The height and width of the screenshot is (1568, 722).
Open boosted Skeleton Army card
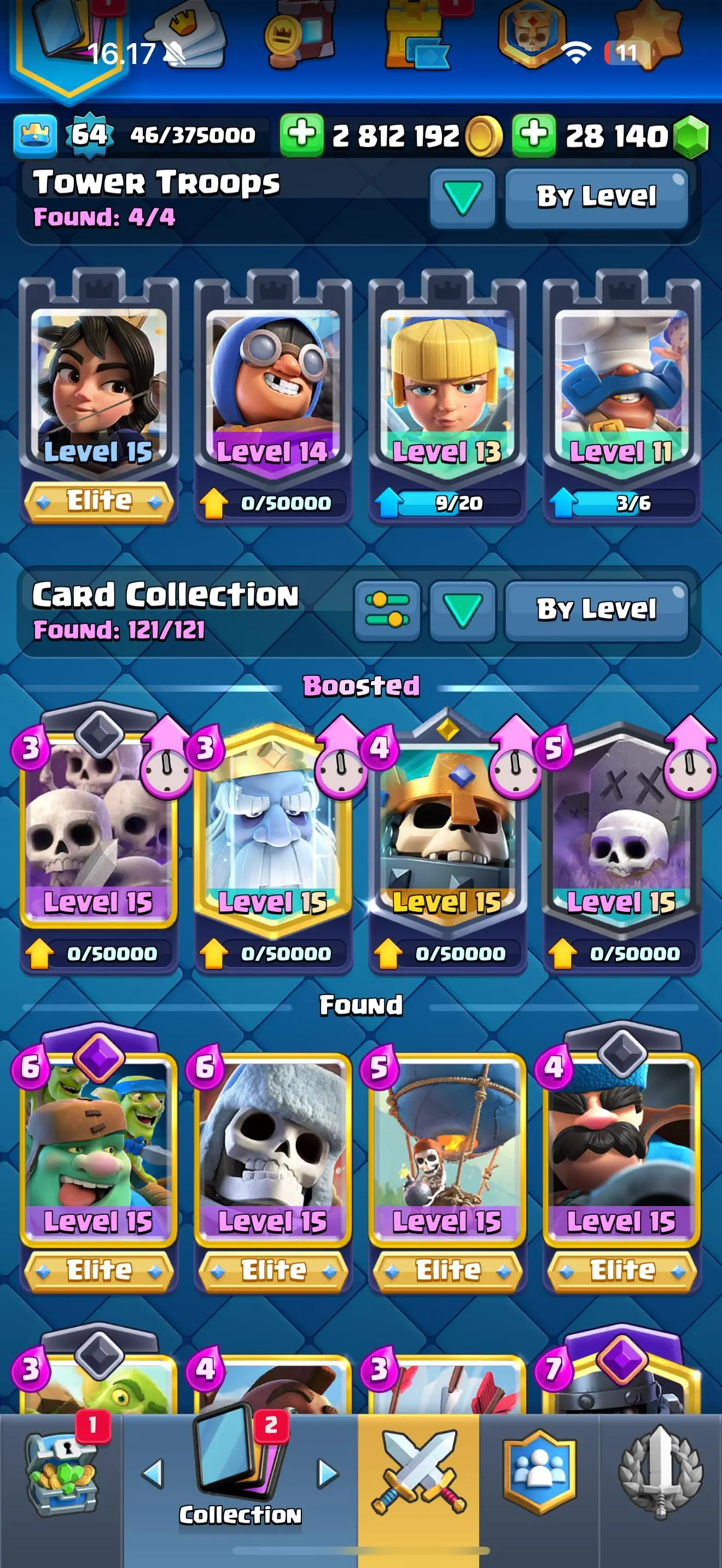click(98, 834)
